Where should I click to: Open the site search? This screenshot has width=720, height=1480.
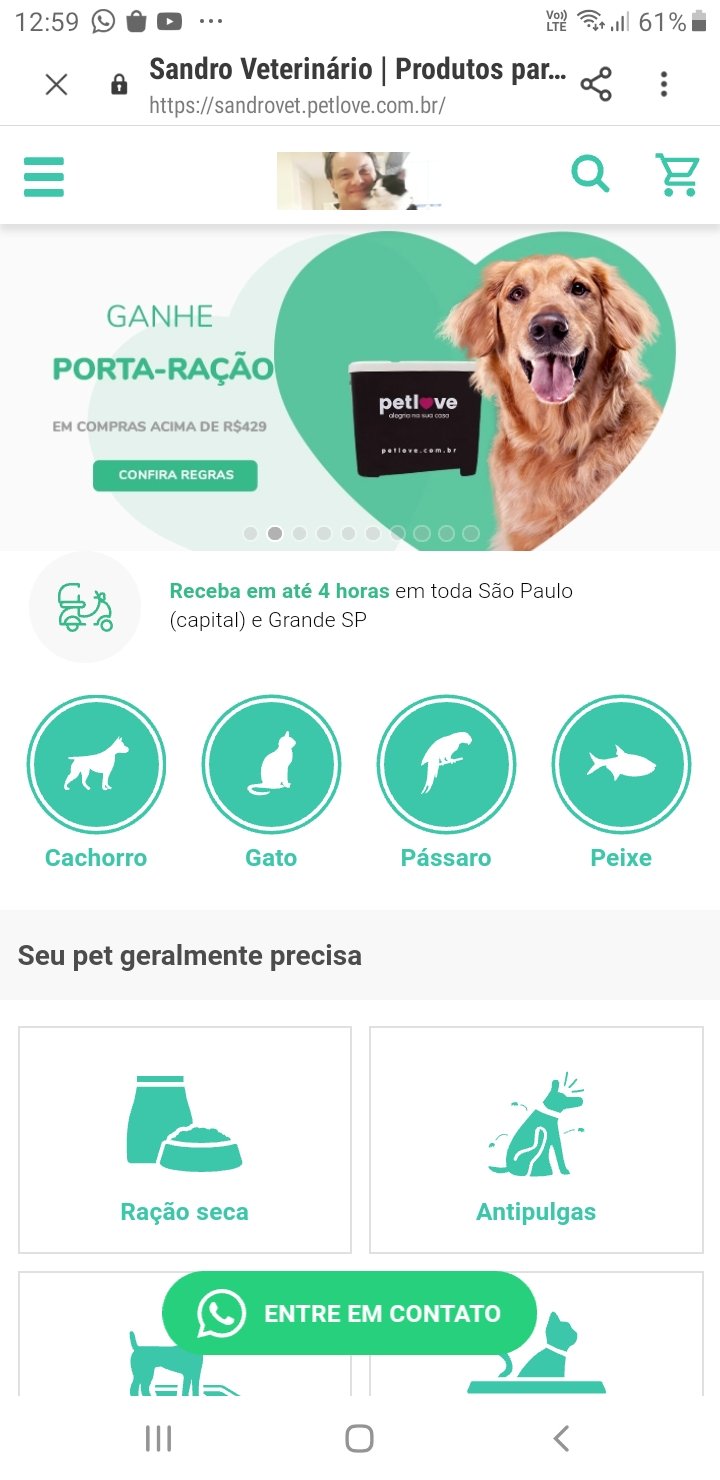590,175
